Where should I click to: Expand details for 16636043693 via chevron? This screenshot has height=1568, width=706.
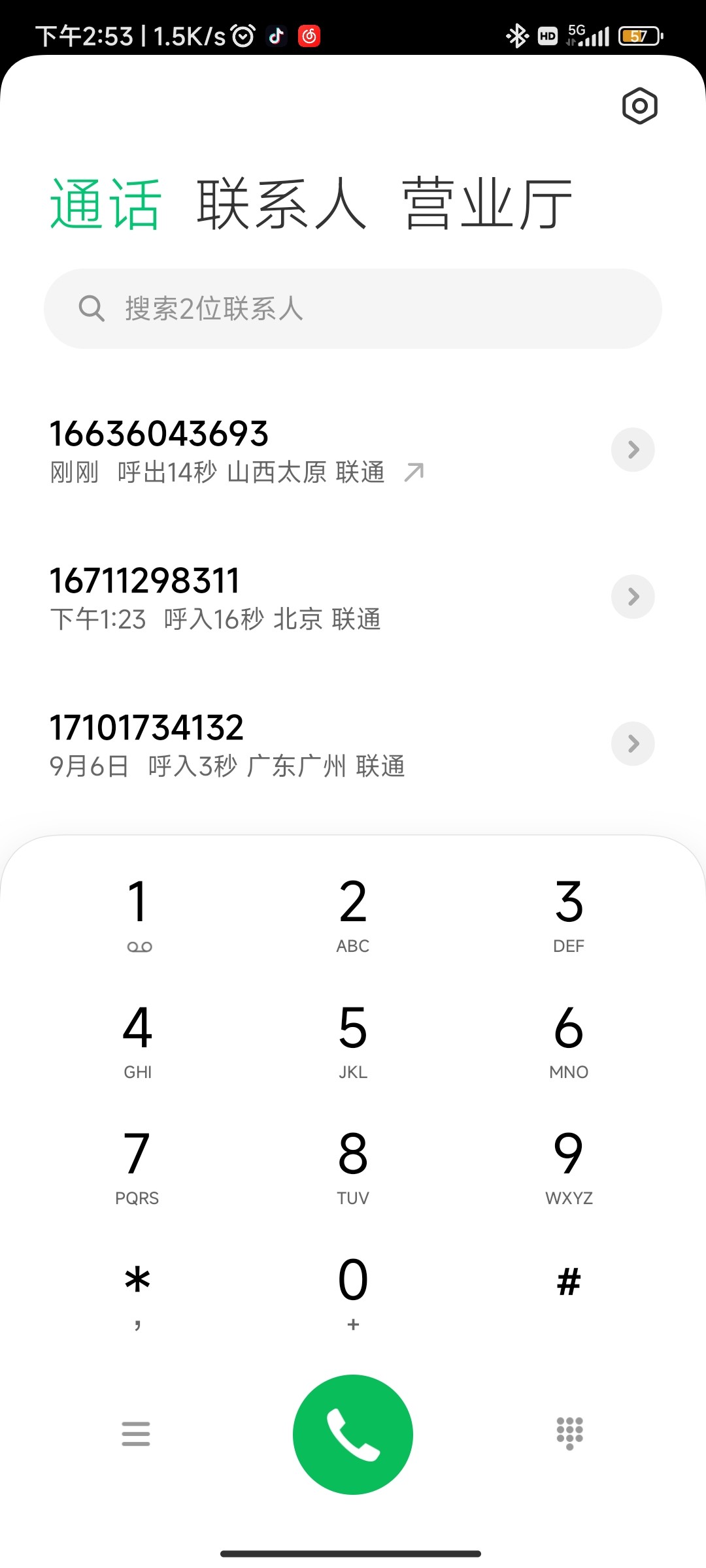632,449
